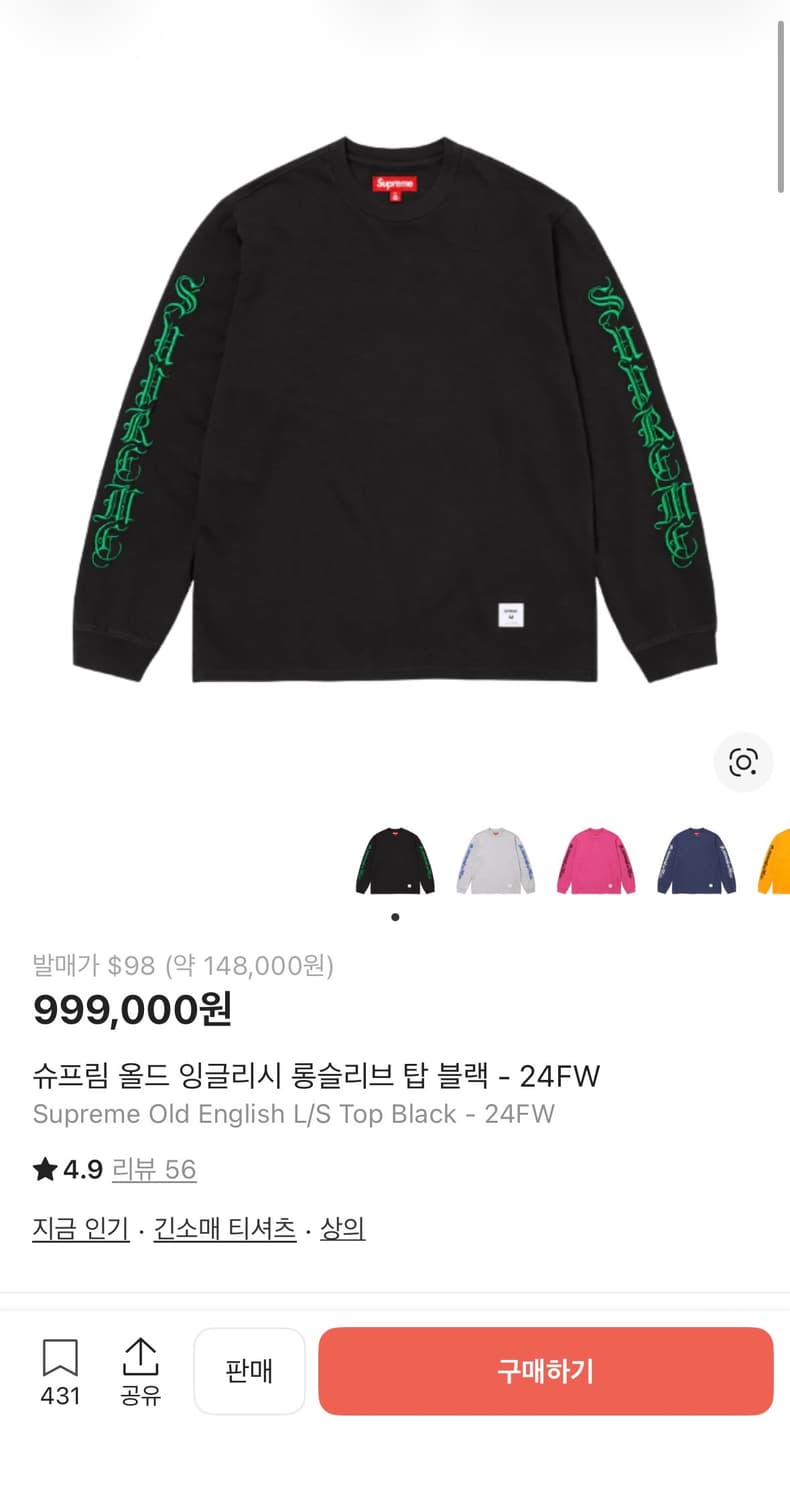The height and width of the screenshot is (1500, 790).
Task: Click the 판매 sell button
Action: pos(249,1371)
